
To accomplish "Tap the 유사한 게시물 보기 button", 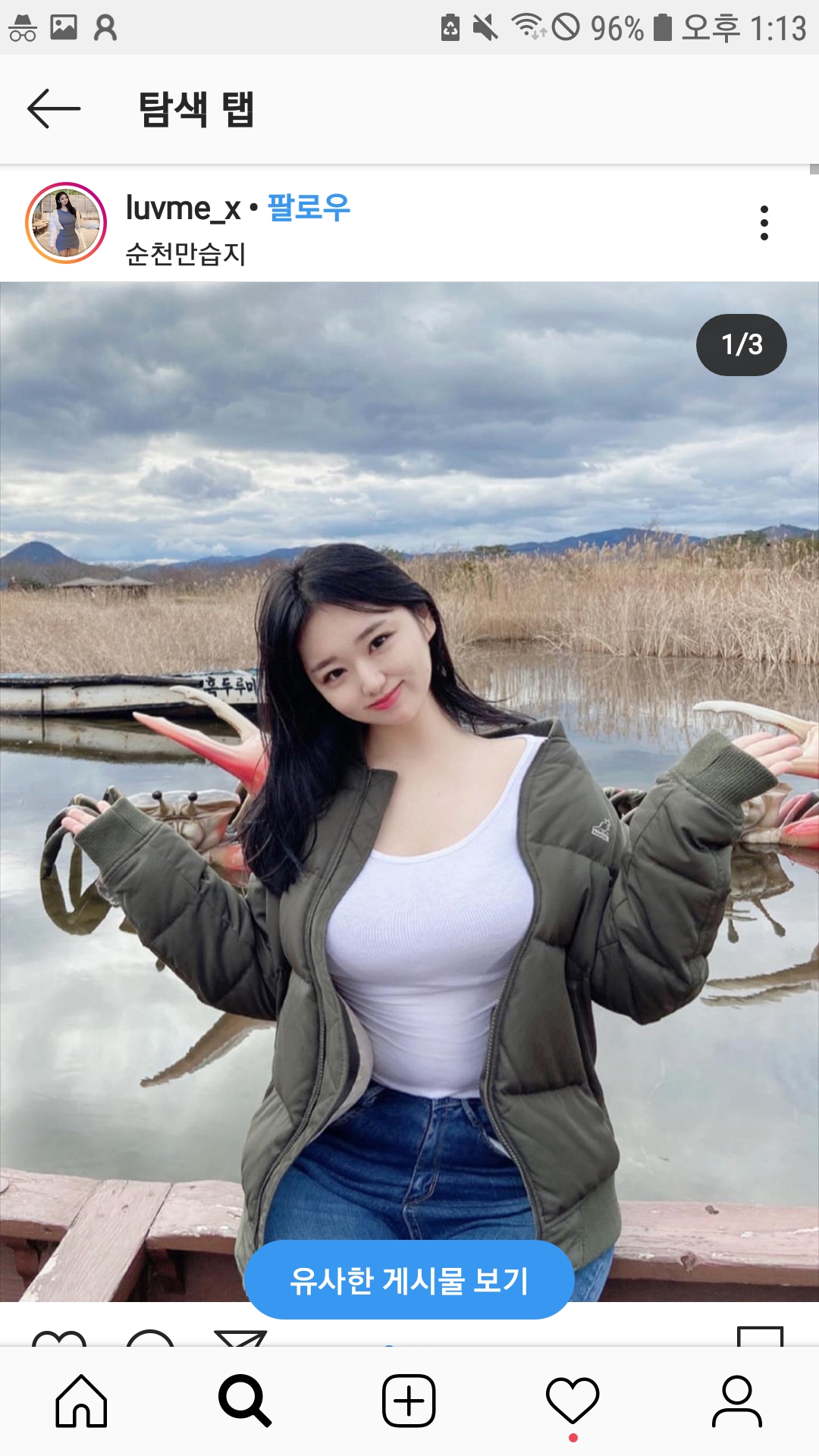I will [x=409, y=1280].
